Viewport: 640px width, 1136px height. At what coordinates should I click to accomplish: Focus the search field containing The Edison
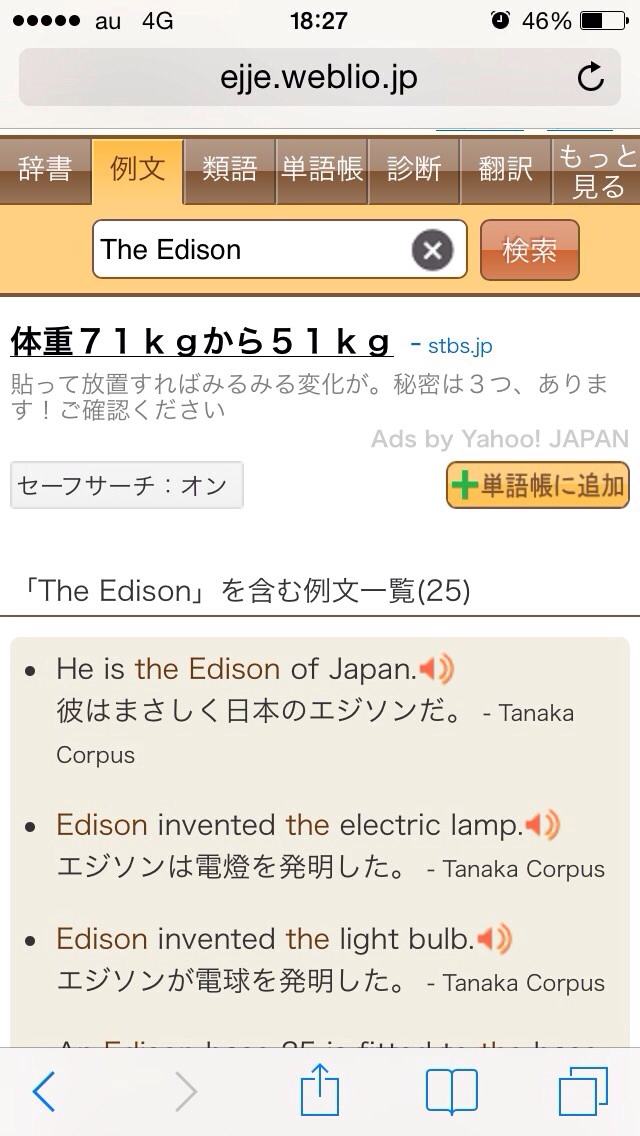click(250, 249)
